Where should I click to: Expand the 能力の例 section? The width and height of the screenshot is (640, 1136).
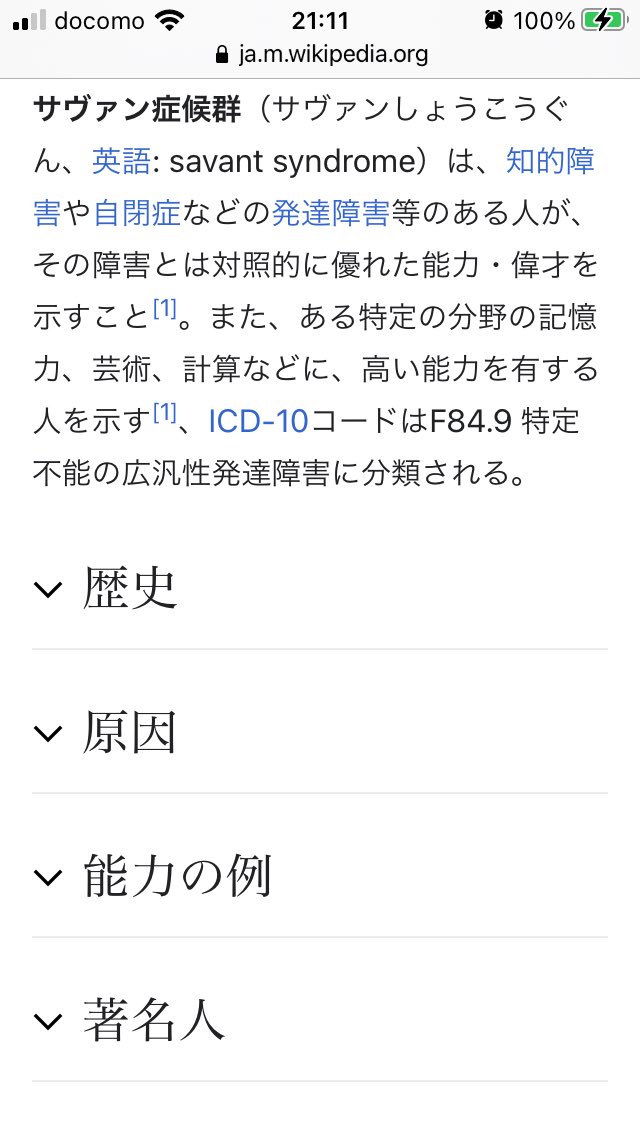click(177, 877)
